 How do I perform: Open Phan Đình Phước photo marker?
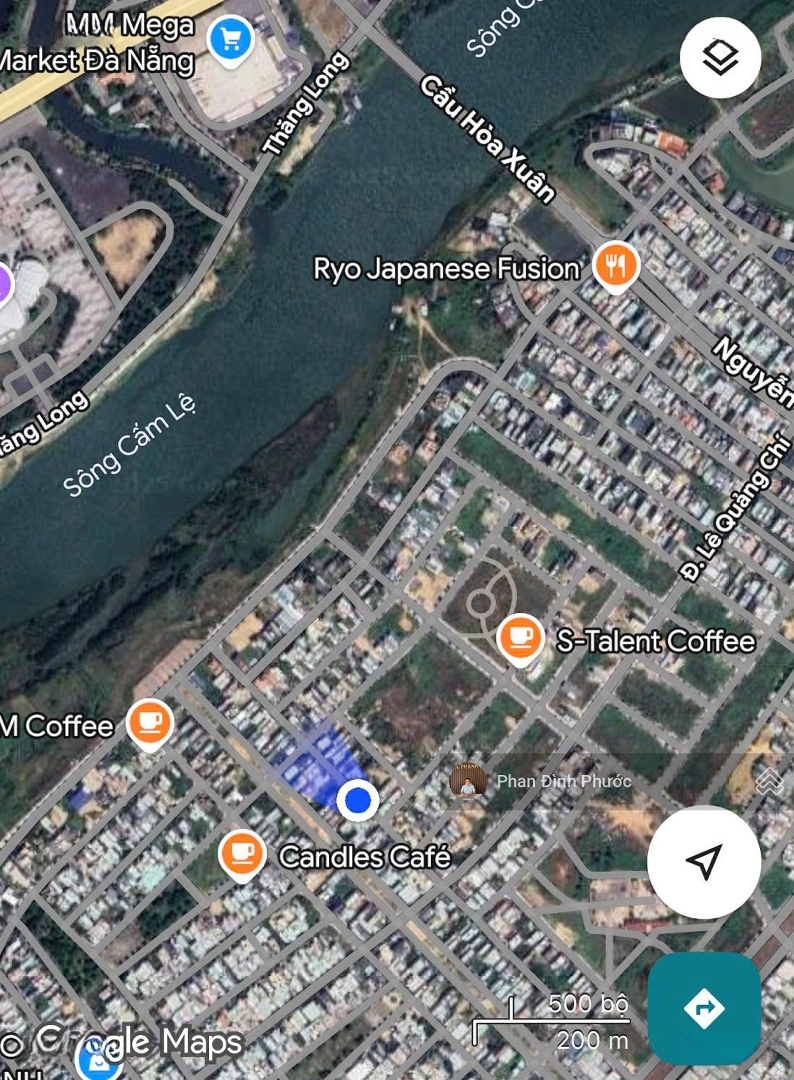468,781
